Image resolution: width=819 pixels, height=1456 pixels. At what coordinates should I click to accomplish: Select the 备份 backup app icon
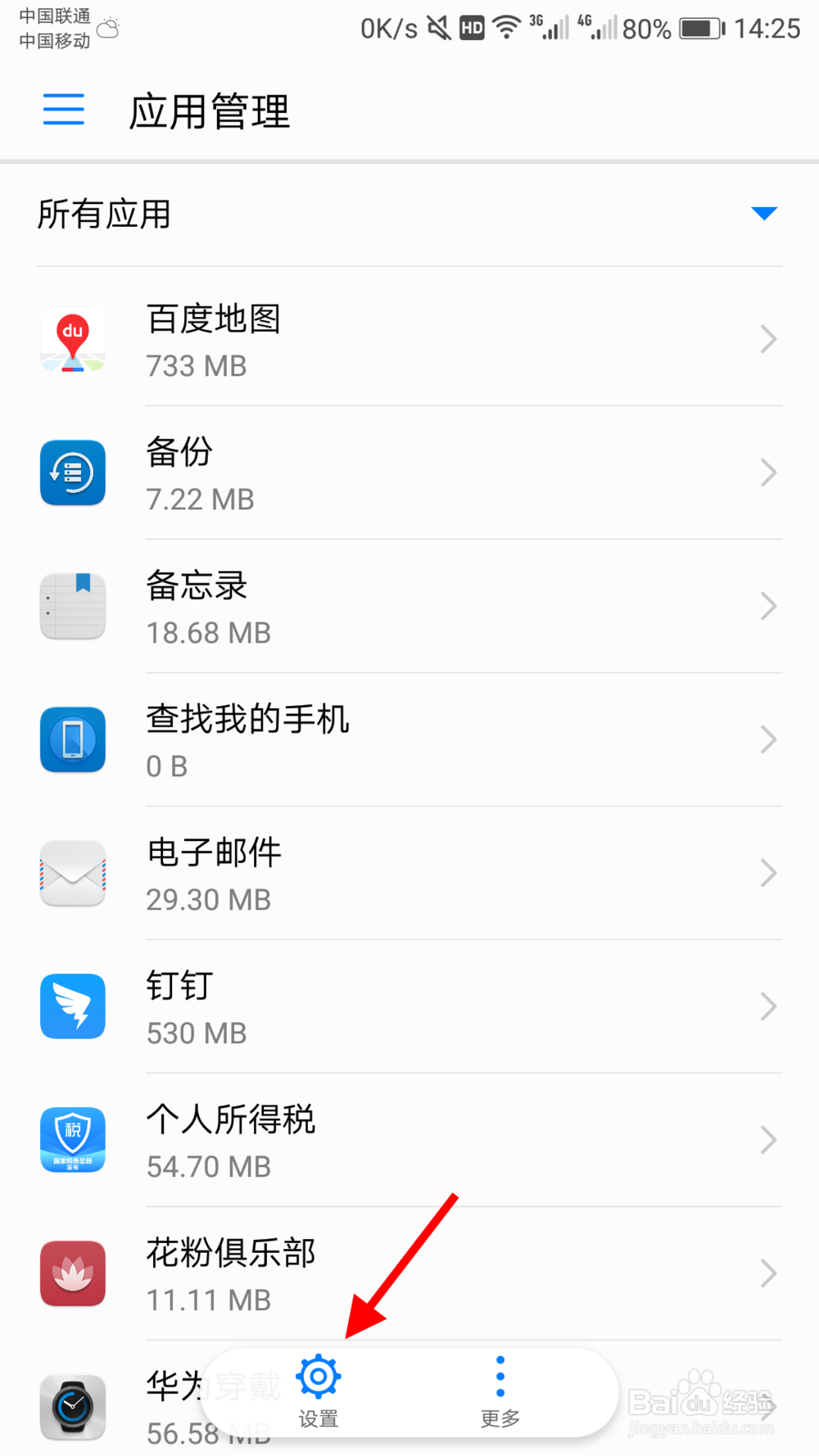pyautogui.click(x=73, y=473)
